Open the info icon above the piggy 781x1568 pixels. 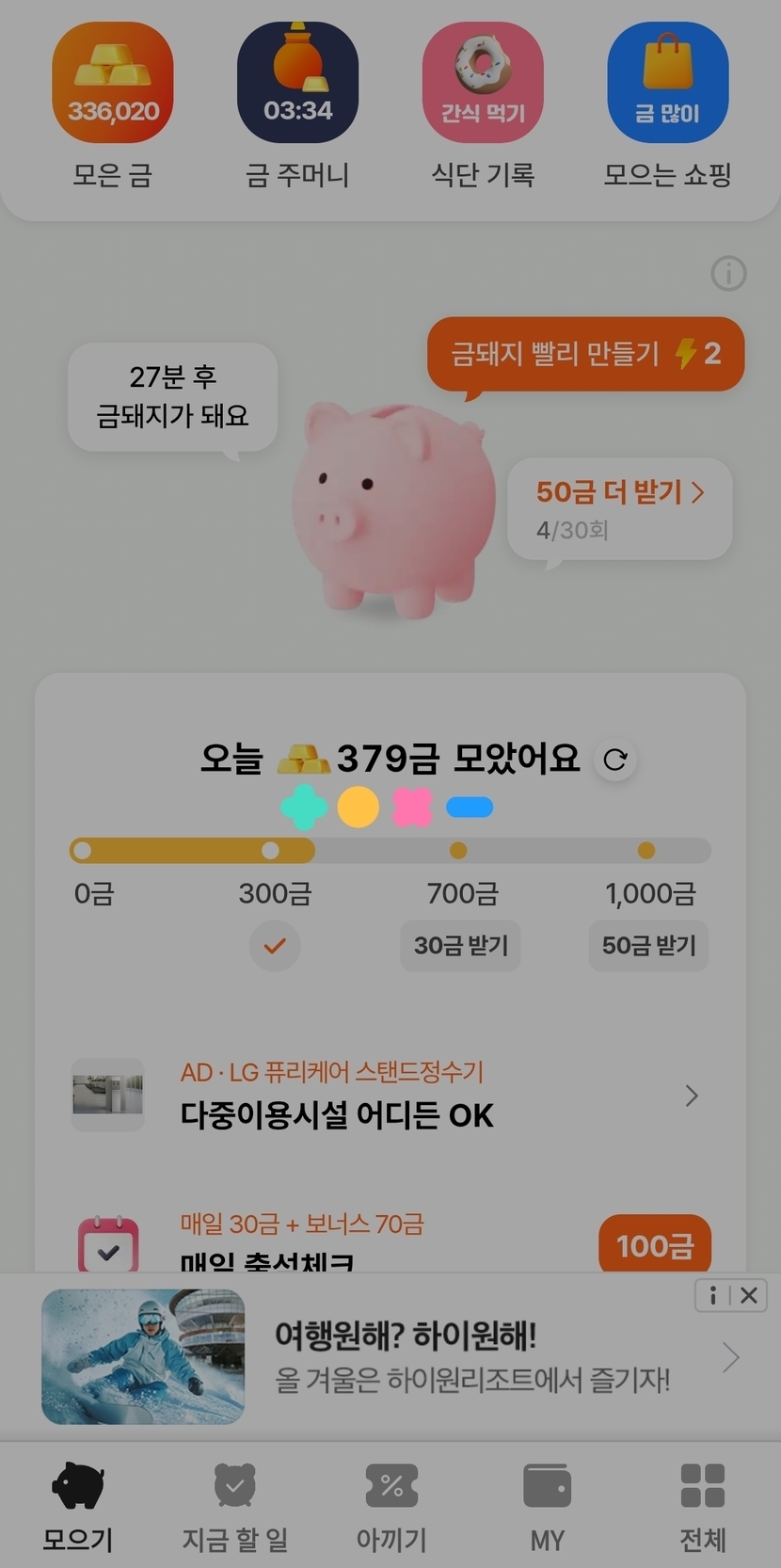[728, 274]
